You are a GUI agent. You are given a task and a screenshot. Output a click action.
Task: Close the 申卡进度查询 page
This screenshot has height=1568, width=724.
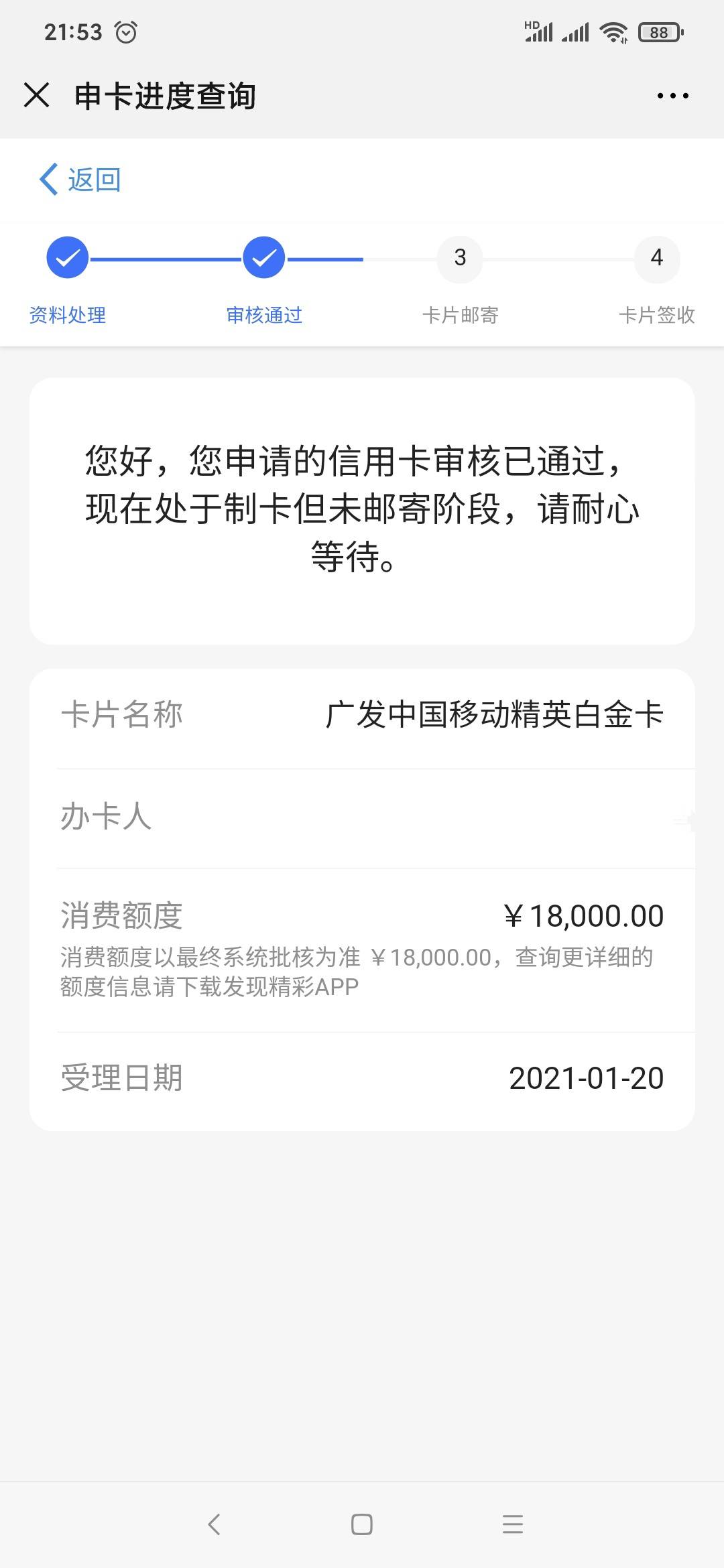37,95
